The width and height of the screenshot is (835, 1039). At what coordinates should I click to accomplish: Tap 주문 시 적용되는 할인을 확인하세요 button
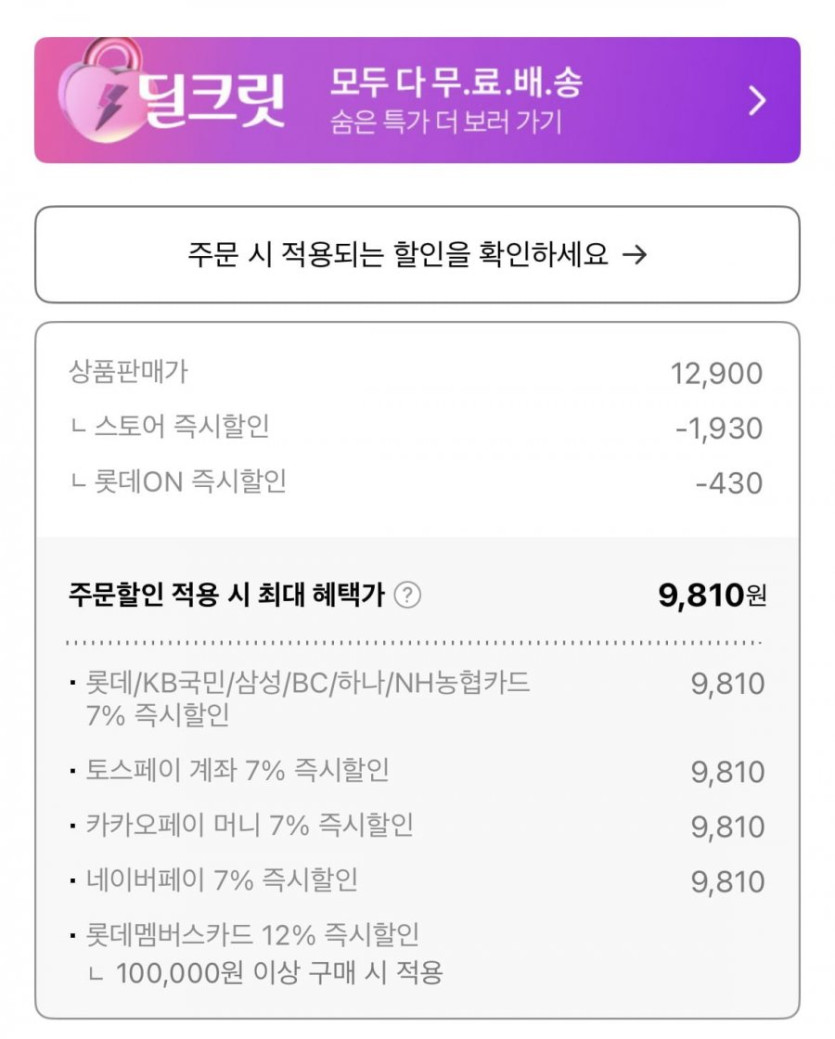(x=417, y=254)
